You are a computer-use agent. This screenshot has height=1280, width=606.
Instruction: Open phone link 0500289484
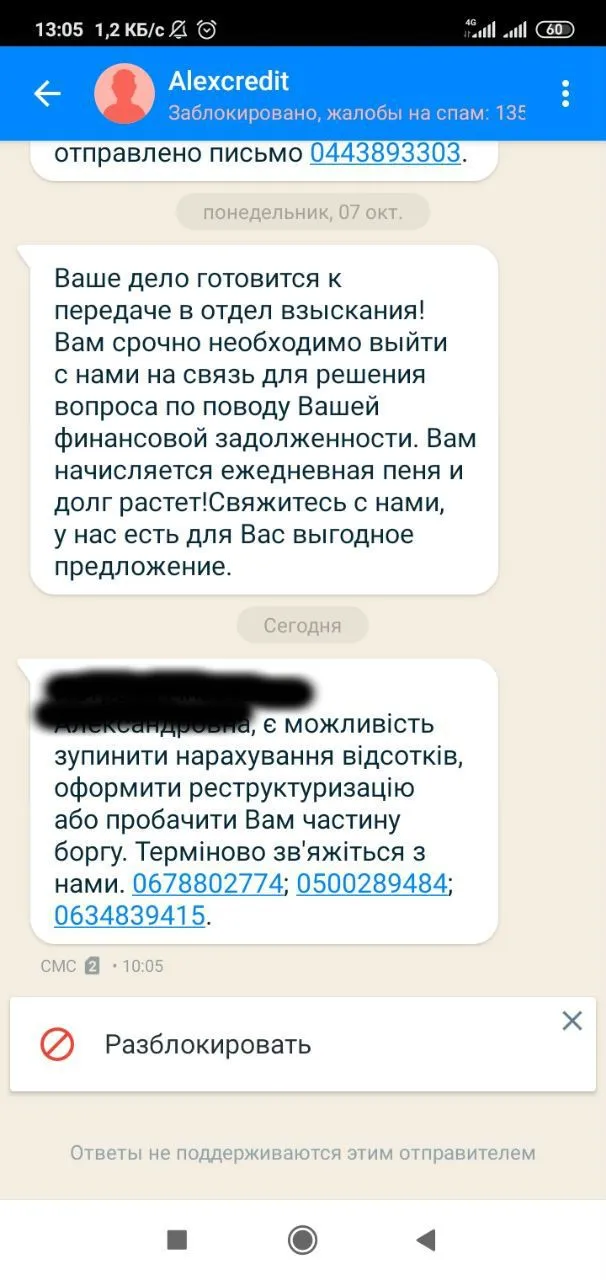point(372,884)
